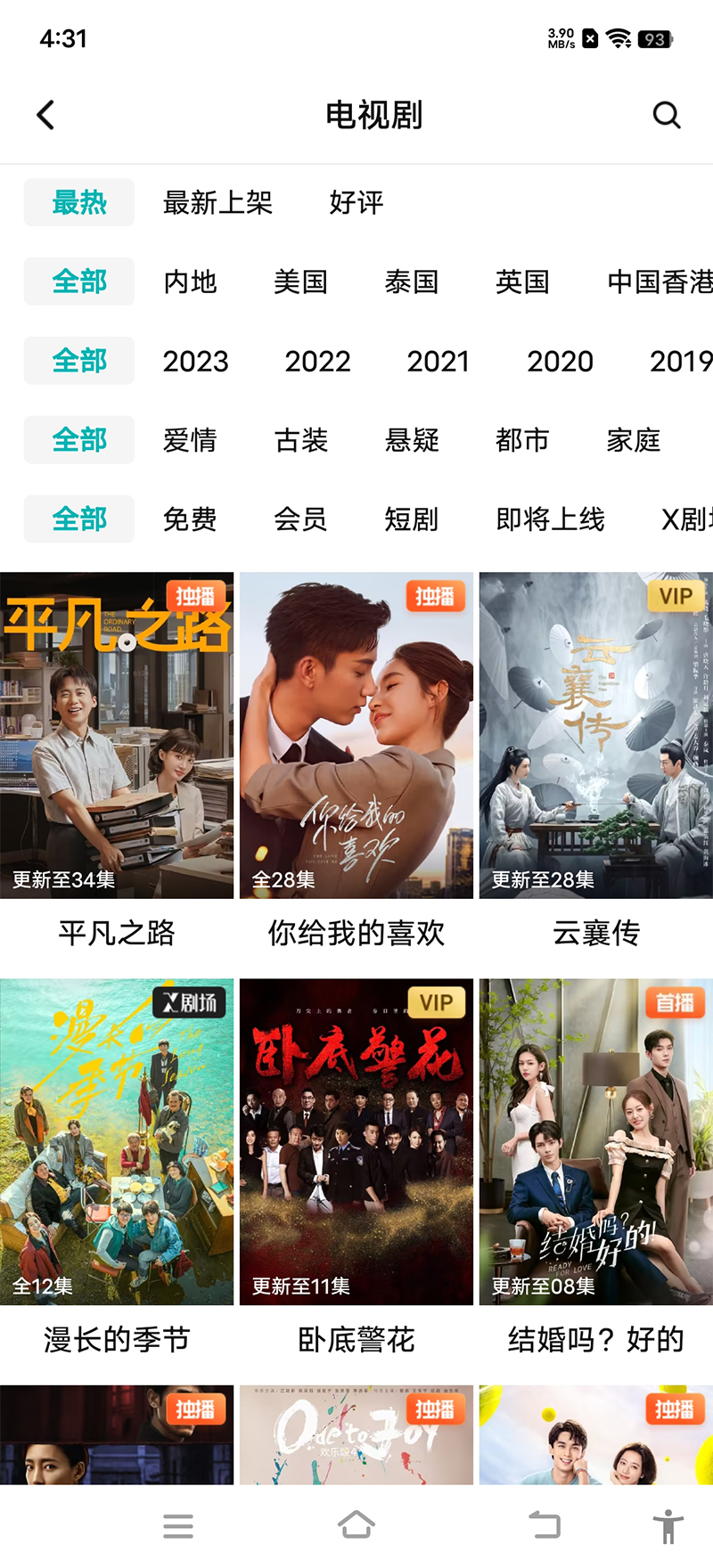Viewport: 713px width, 1568px height.
Task: Filter region to 内地
Action: (190, 282)
